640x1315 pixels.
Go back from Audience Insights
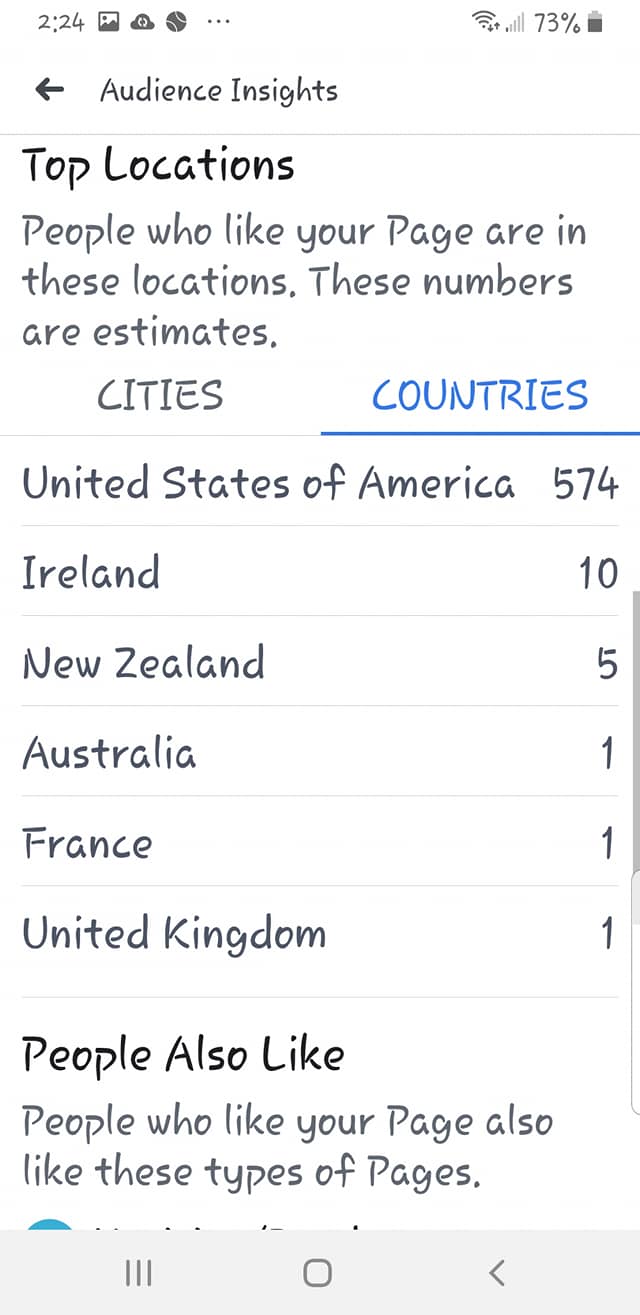[49, 91]
